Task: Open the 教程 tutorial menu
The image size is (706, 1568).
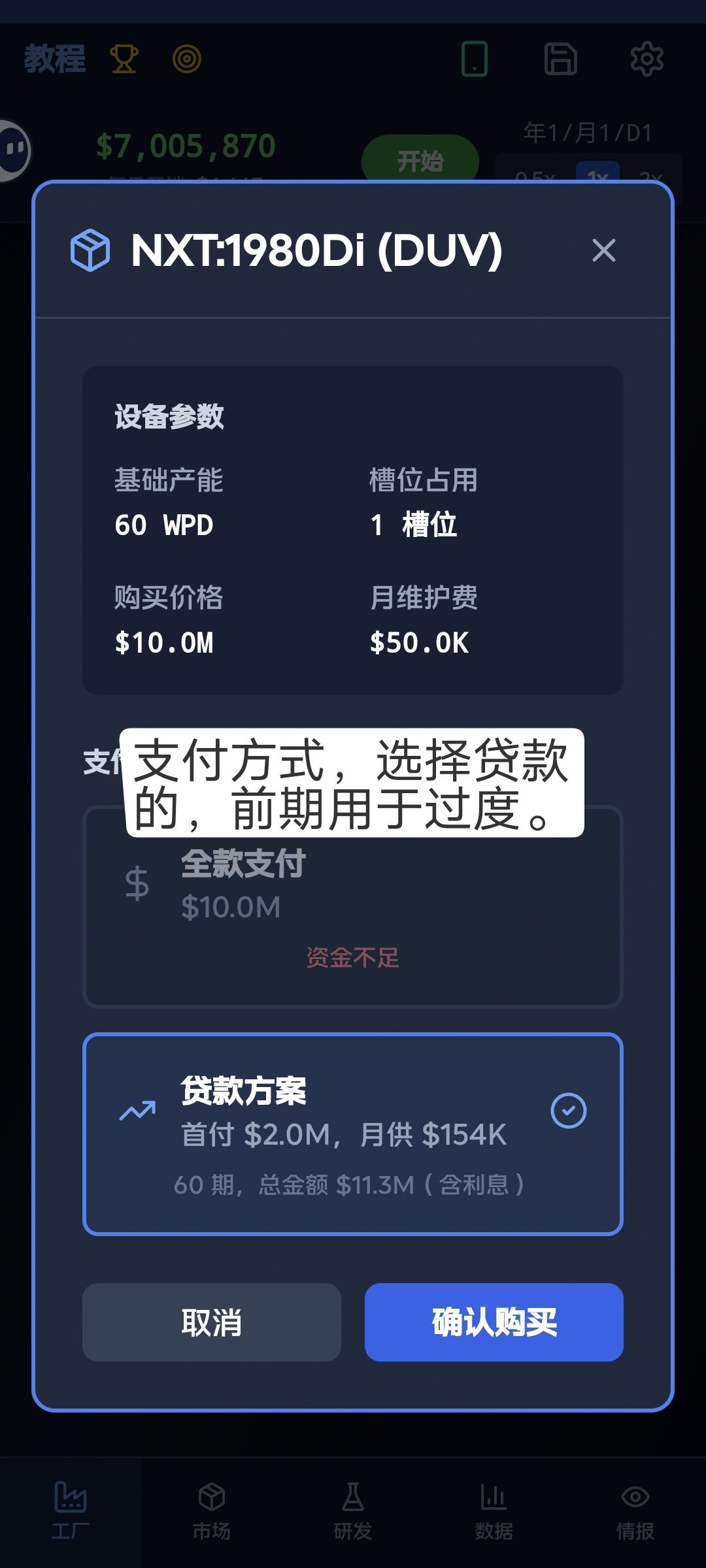Action: [55, 59]
